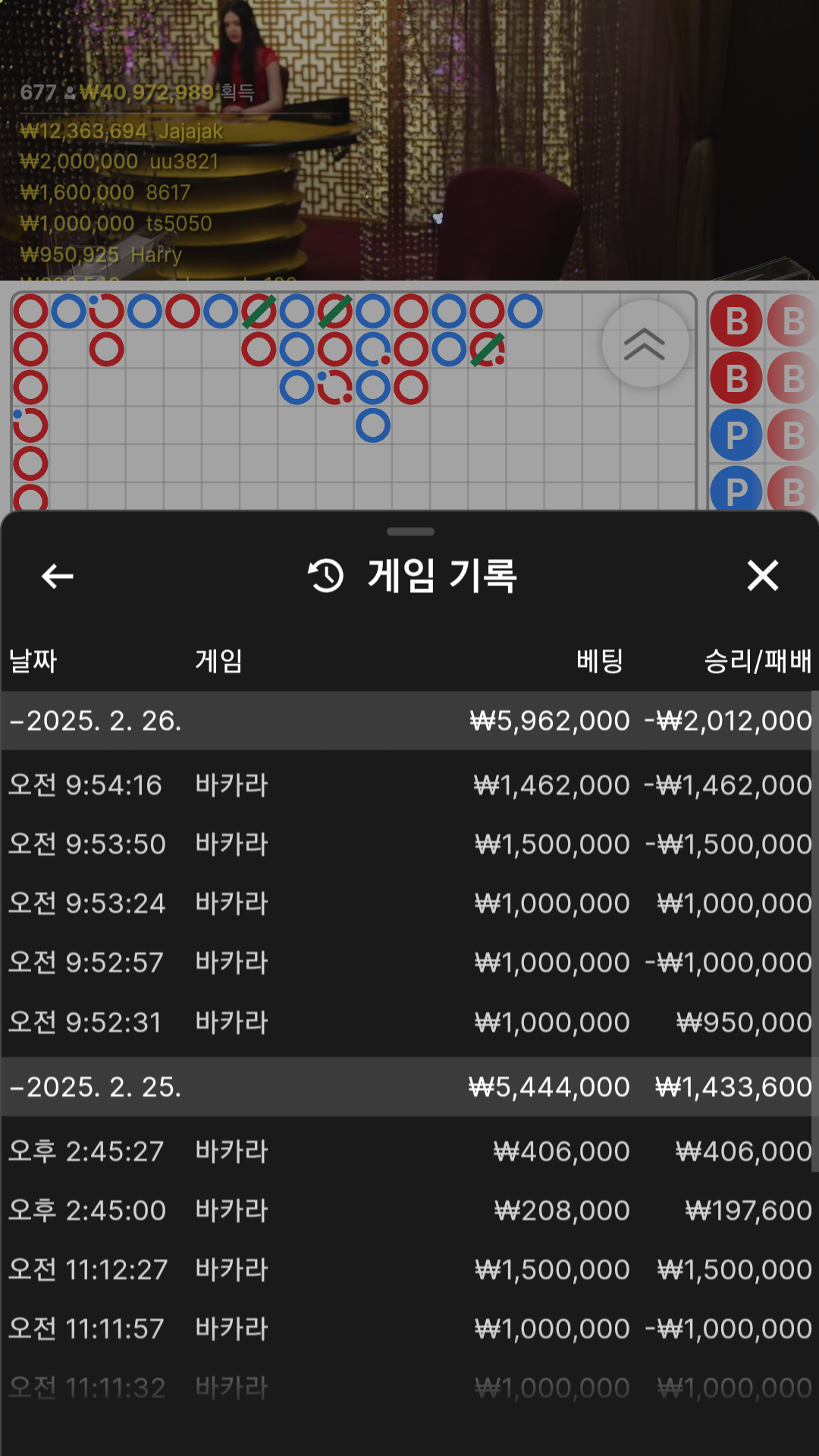
Task: Select the 오전 11:11:57 game entry
Action: click(x=409, y=1329)
